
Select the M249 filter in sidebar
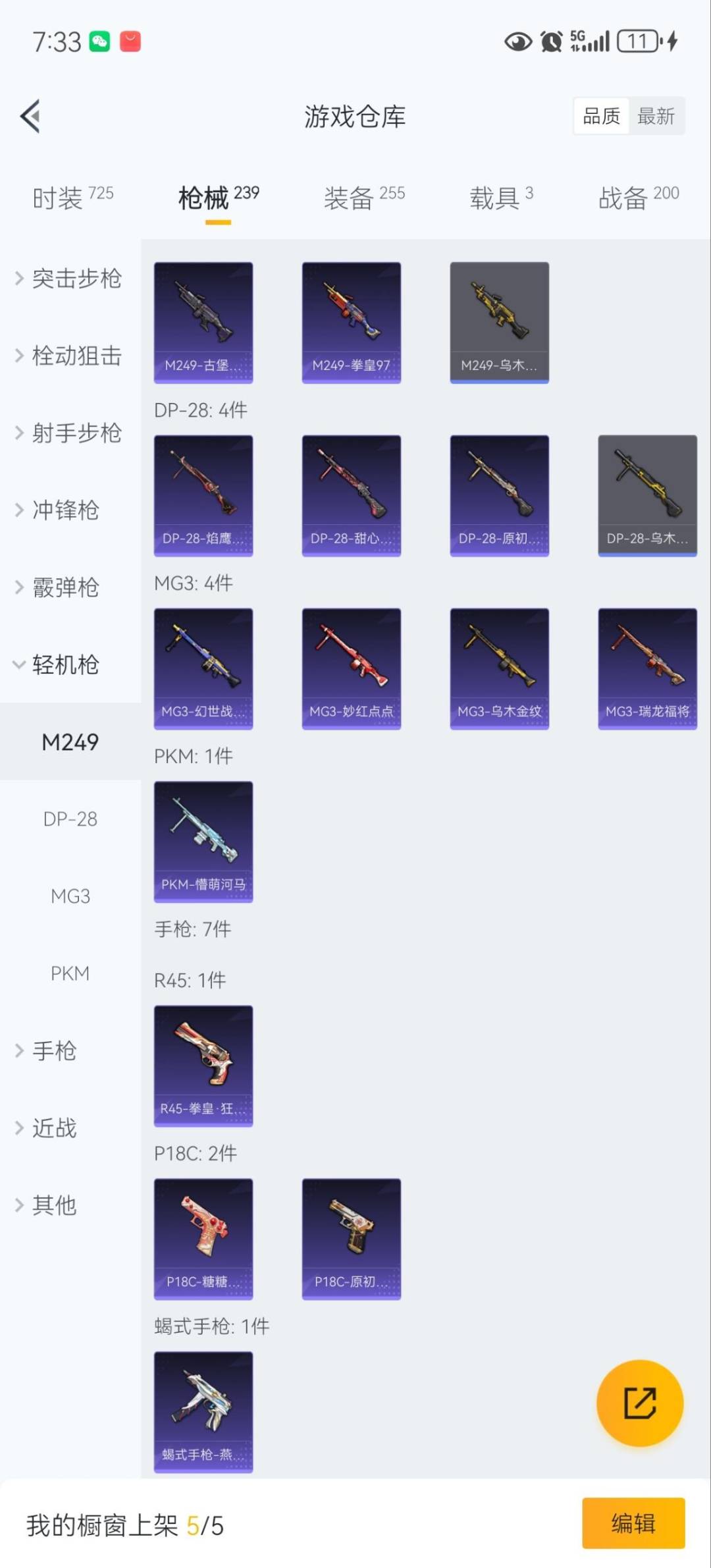click(70, 742)
